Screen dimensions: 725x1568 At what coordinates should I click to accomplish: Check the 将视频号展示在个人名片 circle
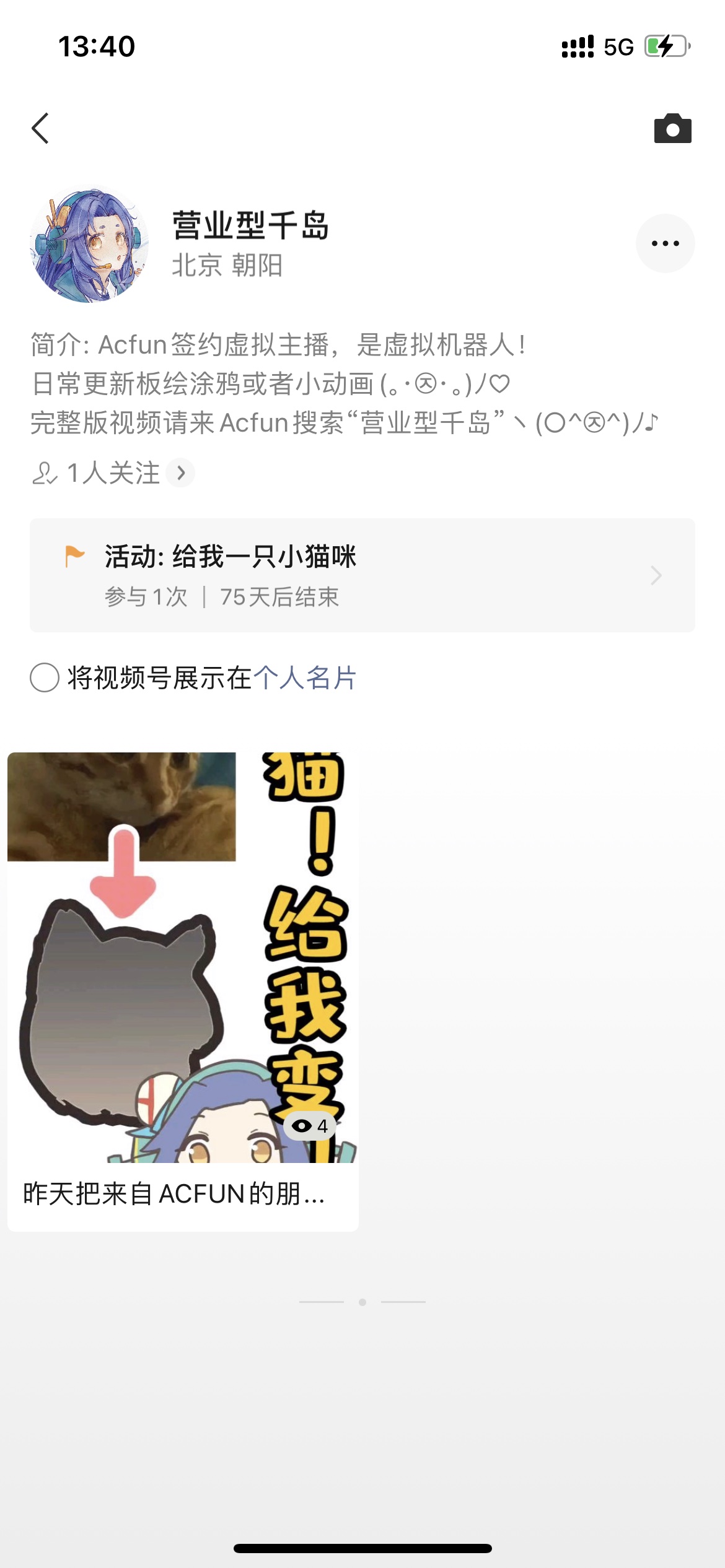pyautogui.click(x=45, y=677)
